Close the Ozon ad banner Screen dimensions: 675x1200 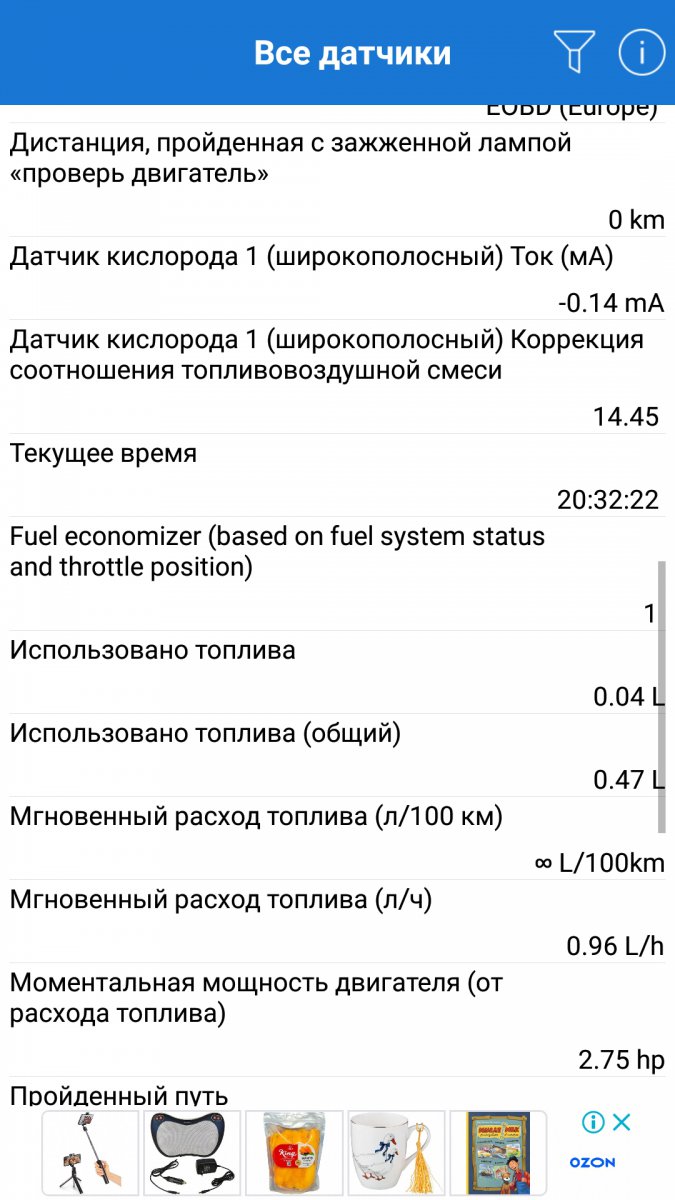[622, 1122]
